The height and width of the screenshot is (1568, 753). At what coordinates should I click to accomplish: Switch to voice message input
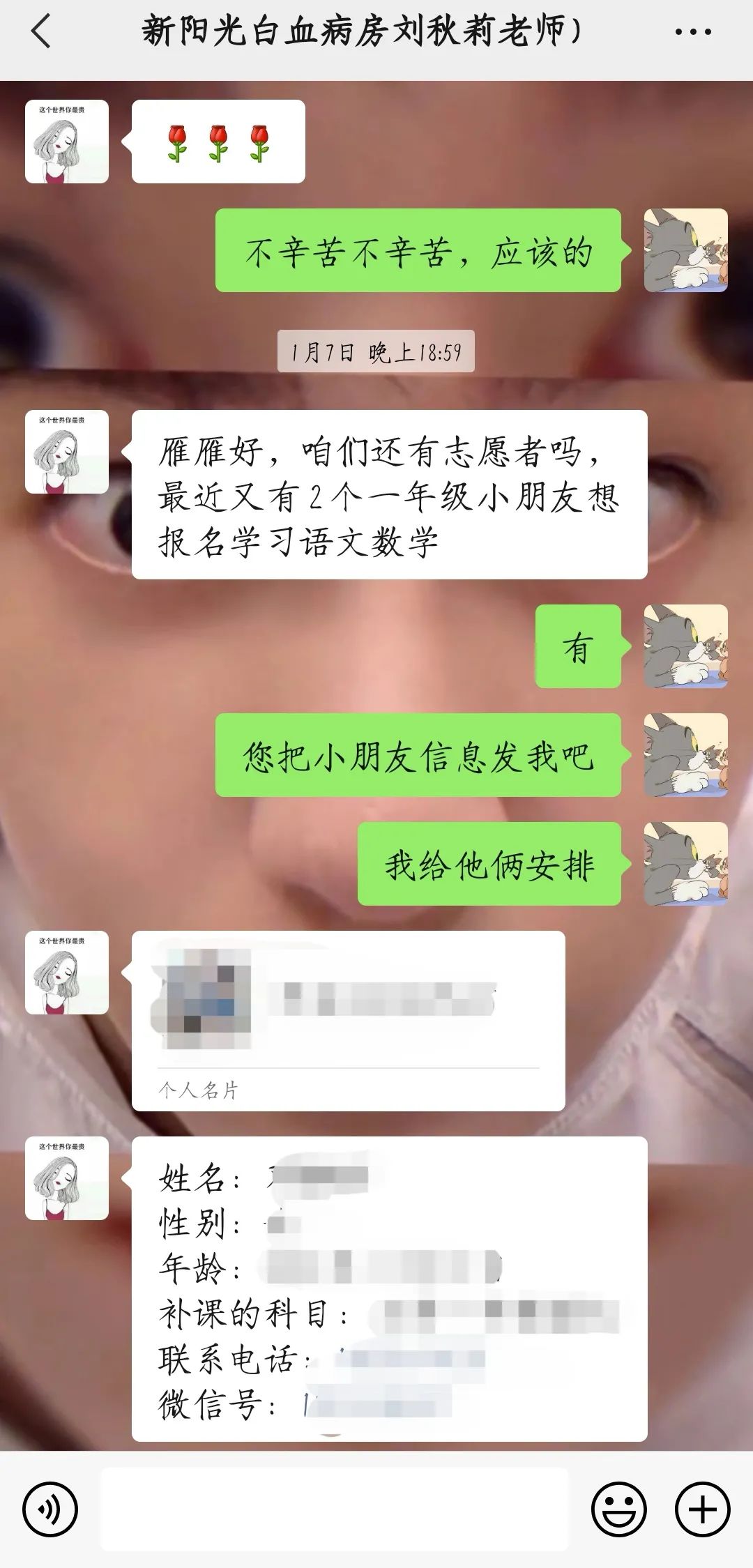[50, 1509]
